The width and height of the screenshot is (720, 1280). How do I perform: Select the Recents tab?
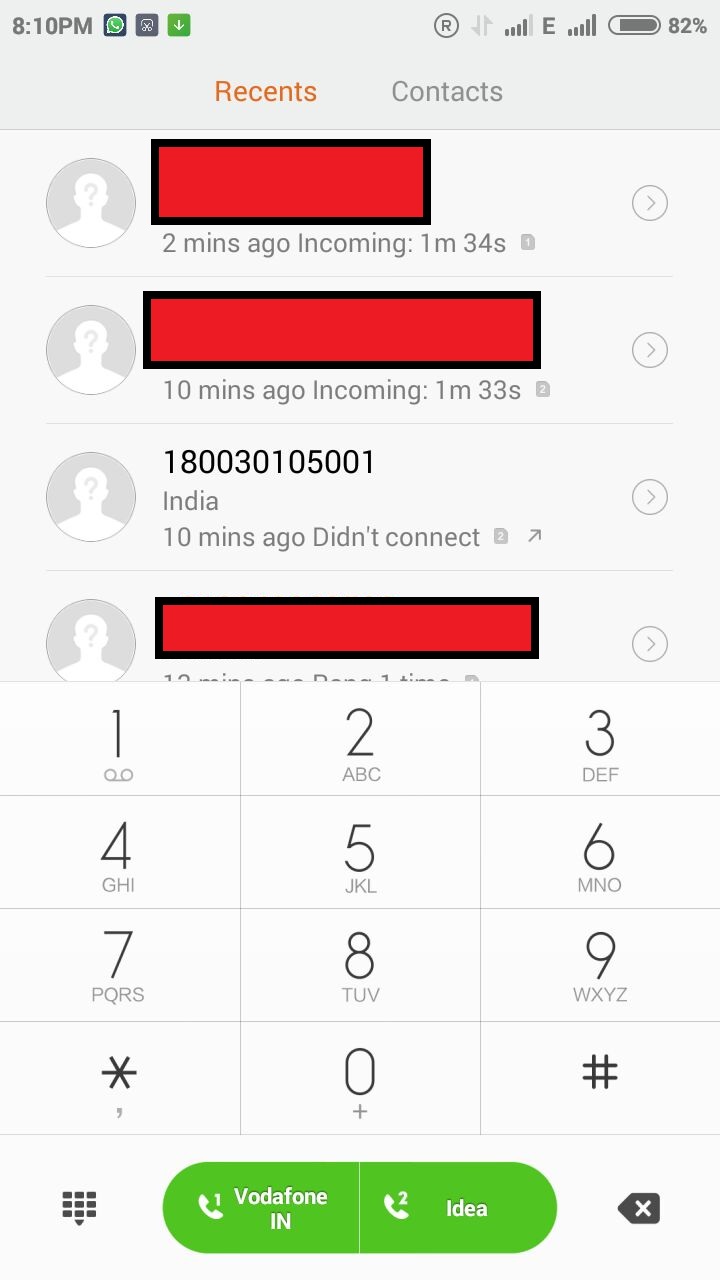[265, 92]
